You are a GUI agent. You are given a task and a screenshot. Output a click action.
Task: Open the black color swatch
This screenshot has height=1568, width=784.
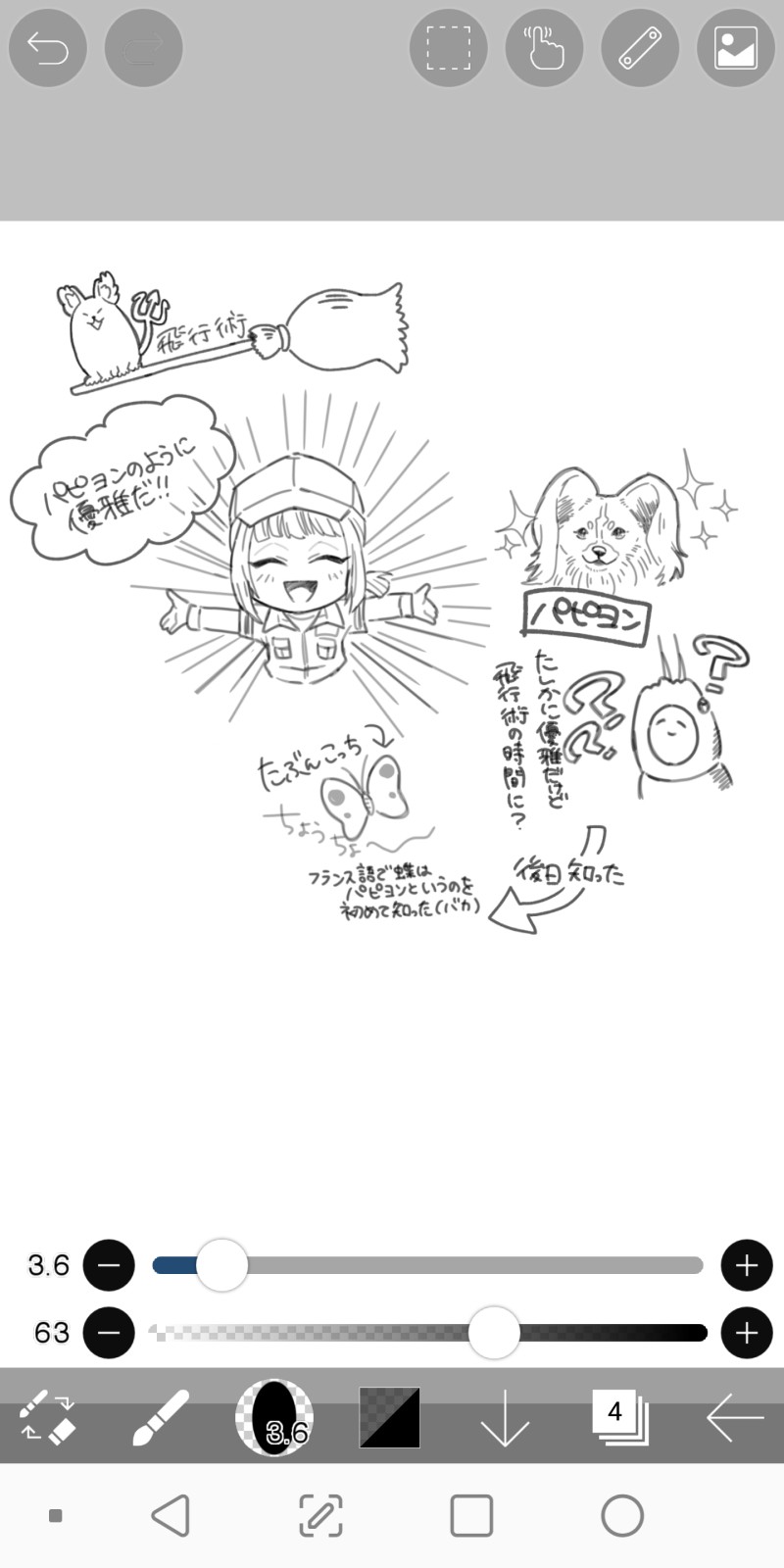coord(389,1417)
